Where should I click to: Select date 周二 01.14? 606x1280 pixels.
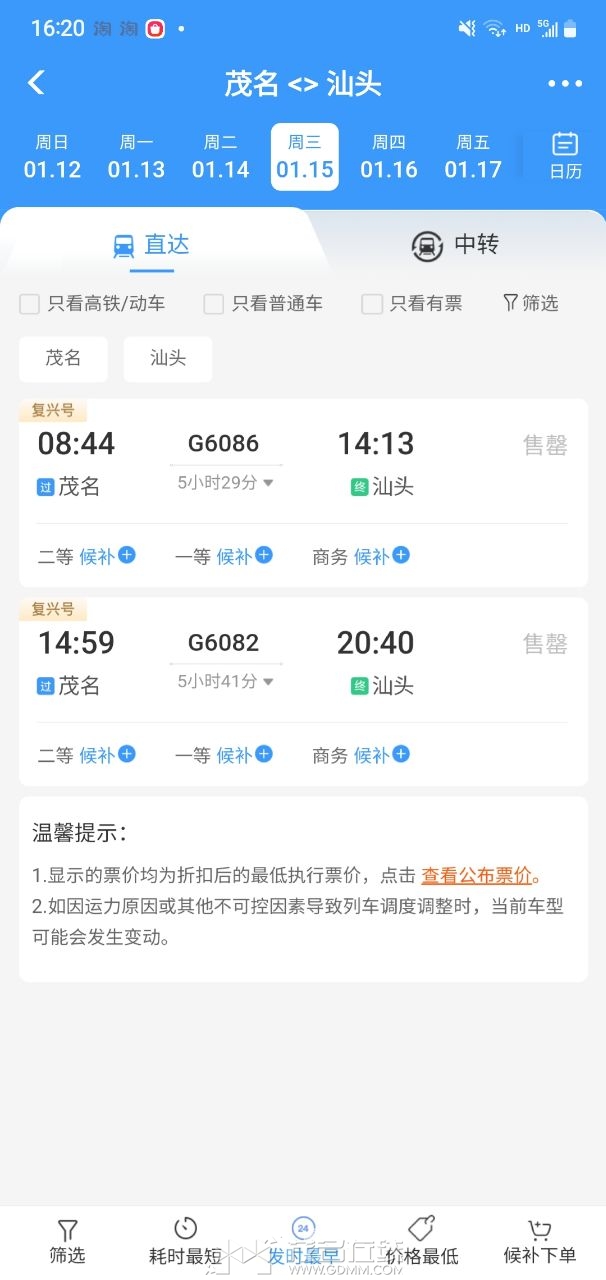[x=220, y=157]
